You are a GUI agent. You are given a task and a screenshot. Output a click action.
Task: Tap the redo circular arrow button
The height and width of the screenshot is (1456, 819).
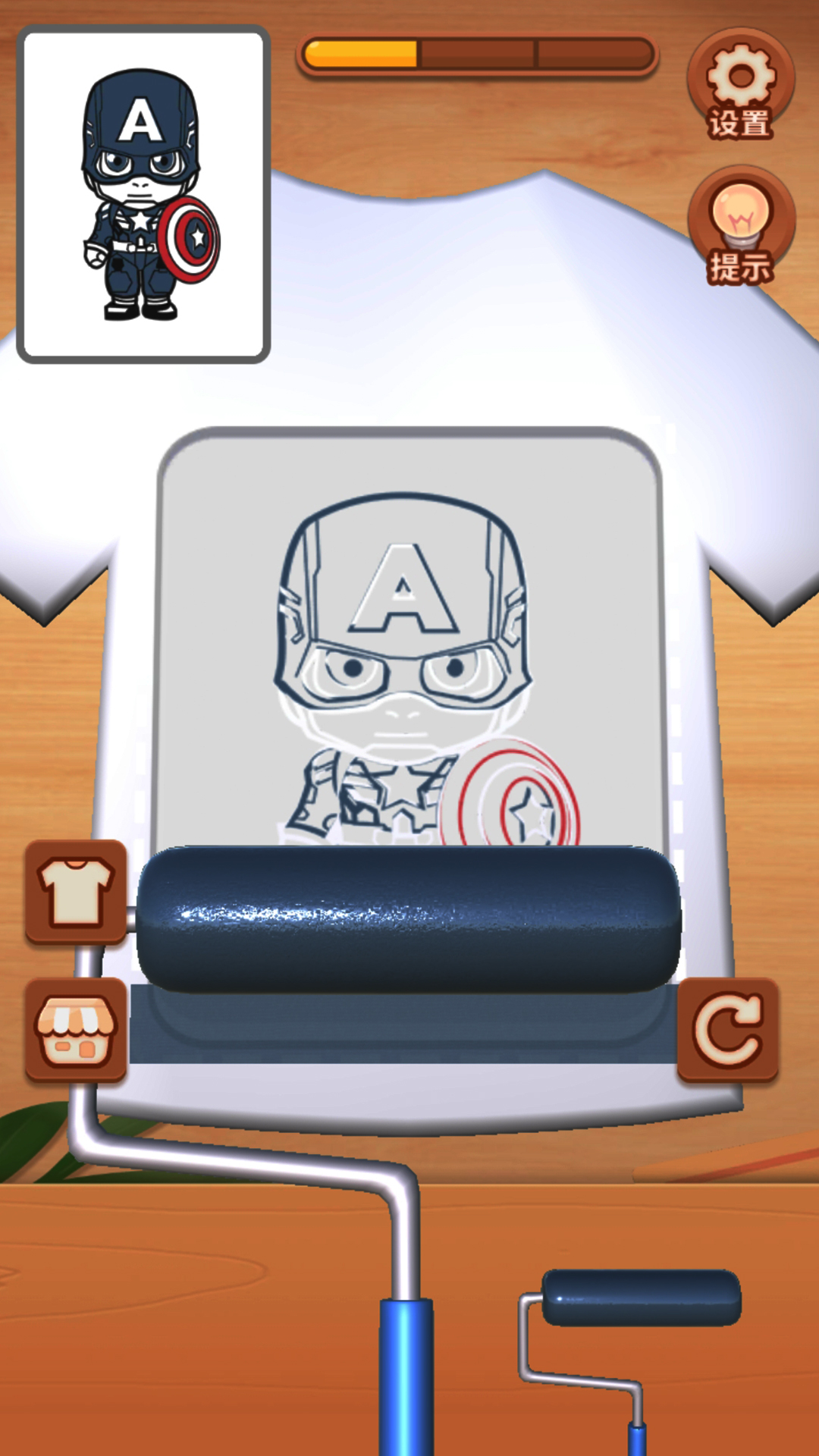pos(728,1030)
